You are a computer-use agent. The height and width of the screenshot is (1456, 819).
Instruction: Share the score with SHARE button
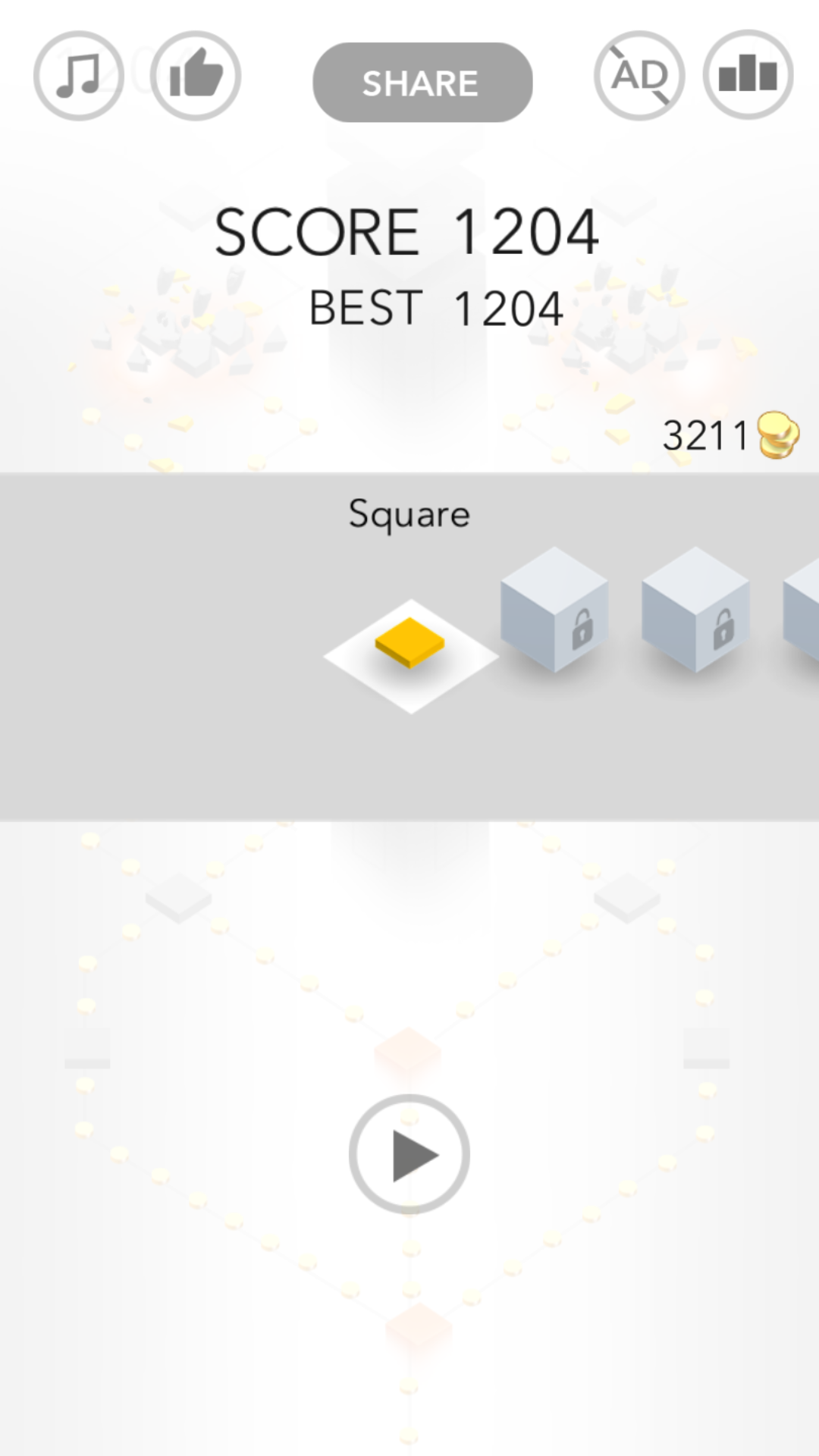(422, 83)
